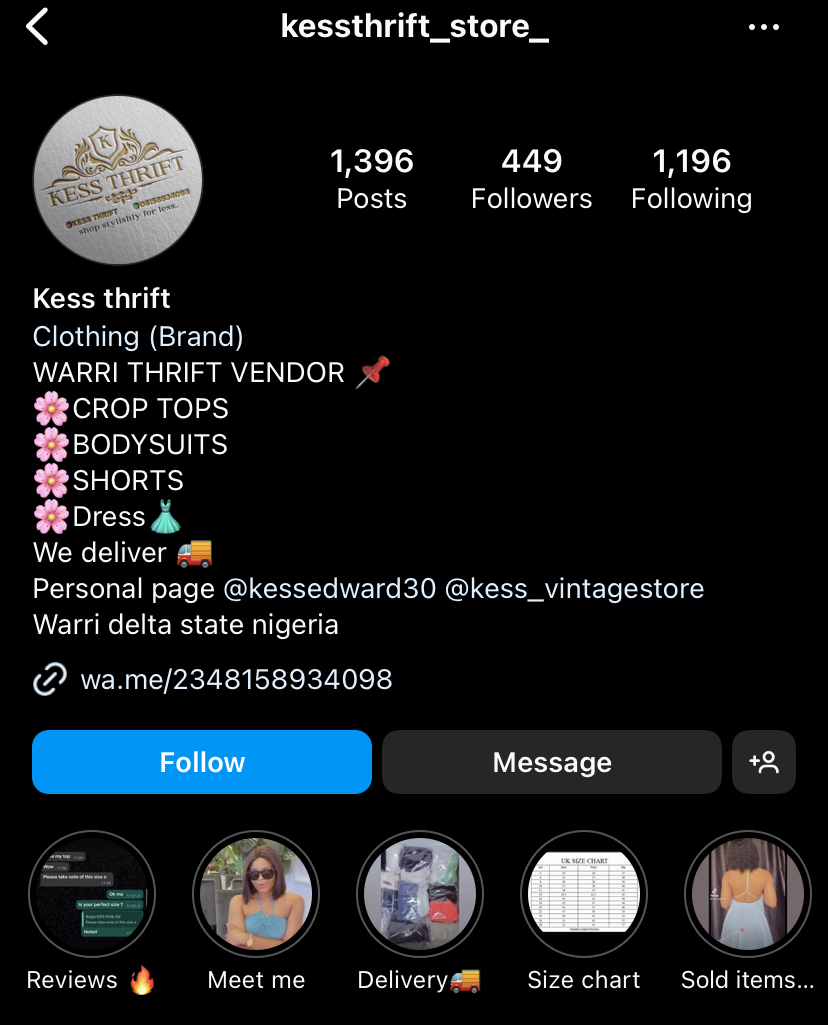
Task: Open the Delivery story highlight
Action: point(419,894)
